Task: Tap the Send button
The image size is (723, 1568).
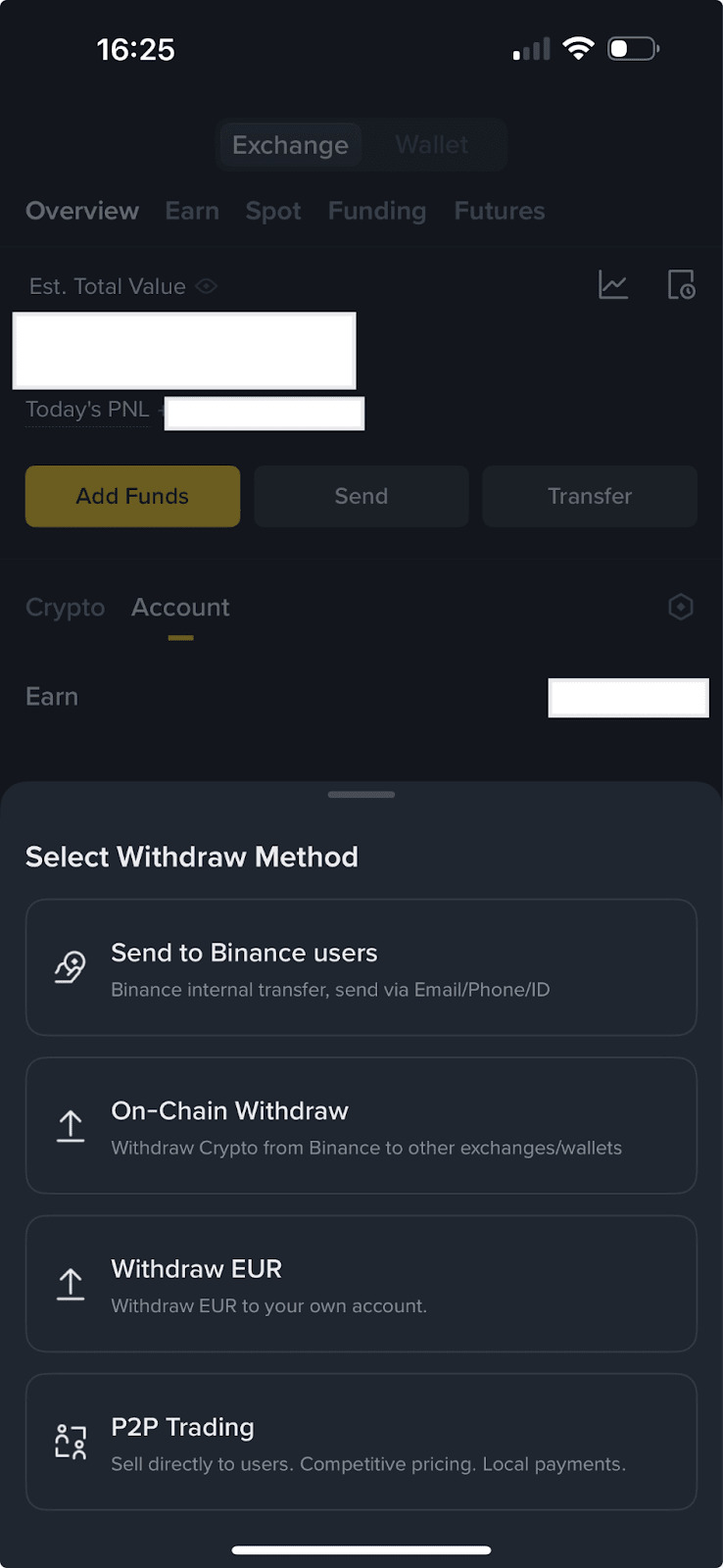Action: coord(361,496)
